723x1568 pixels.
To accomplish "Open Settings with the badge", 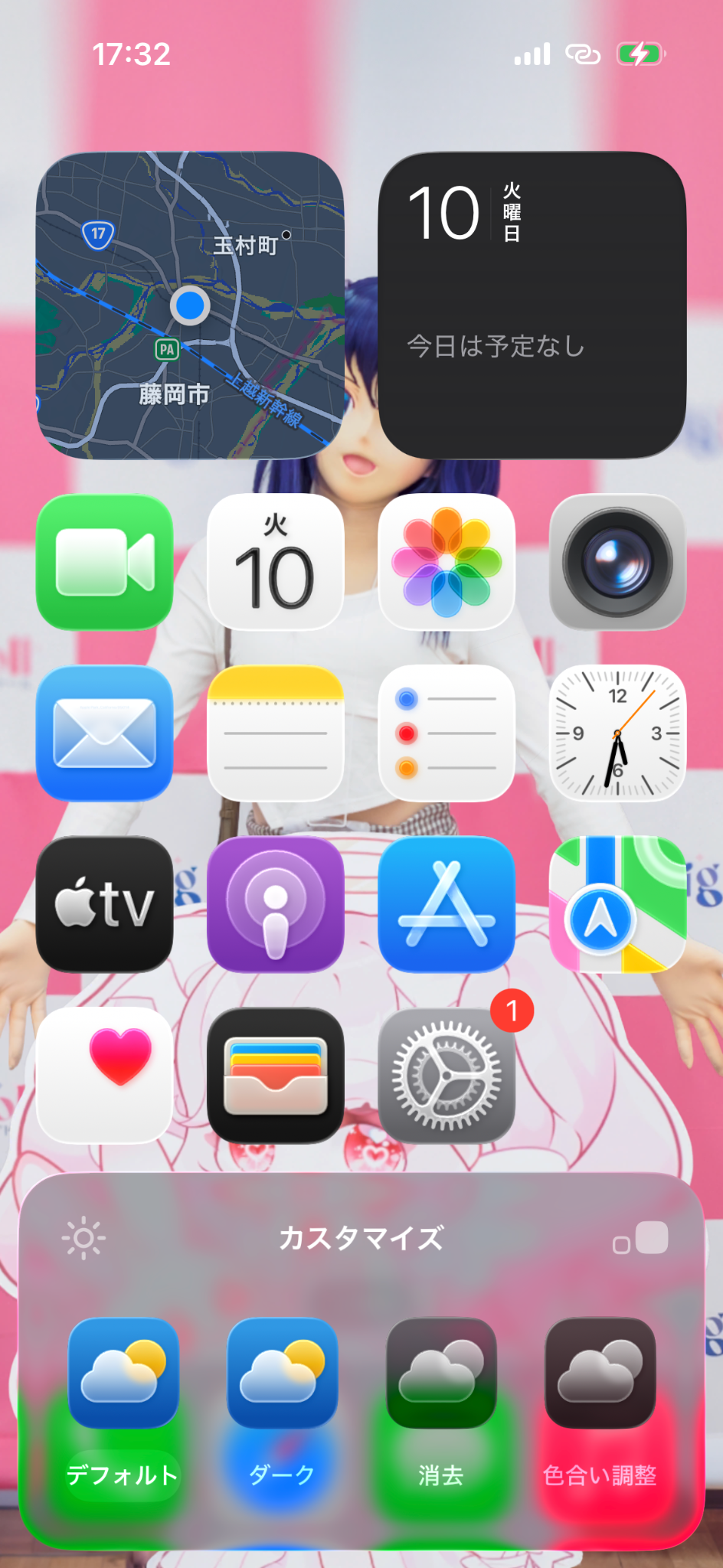I will (x=447, y=1076).
